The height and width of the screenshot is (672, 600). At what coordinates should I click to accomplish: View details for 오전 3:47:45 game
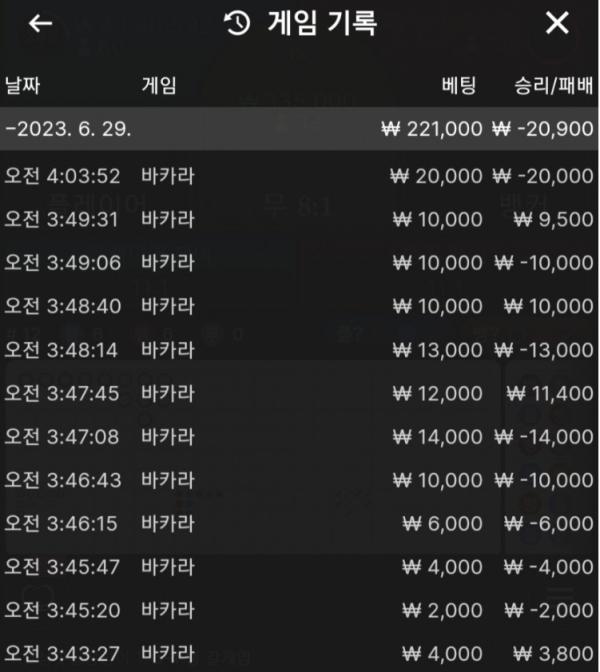tap(300, 393)
